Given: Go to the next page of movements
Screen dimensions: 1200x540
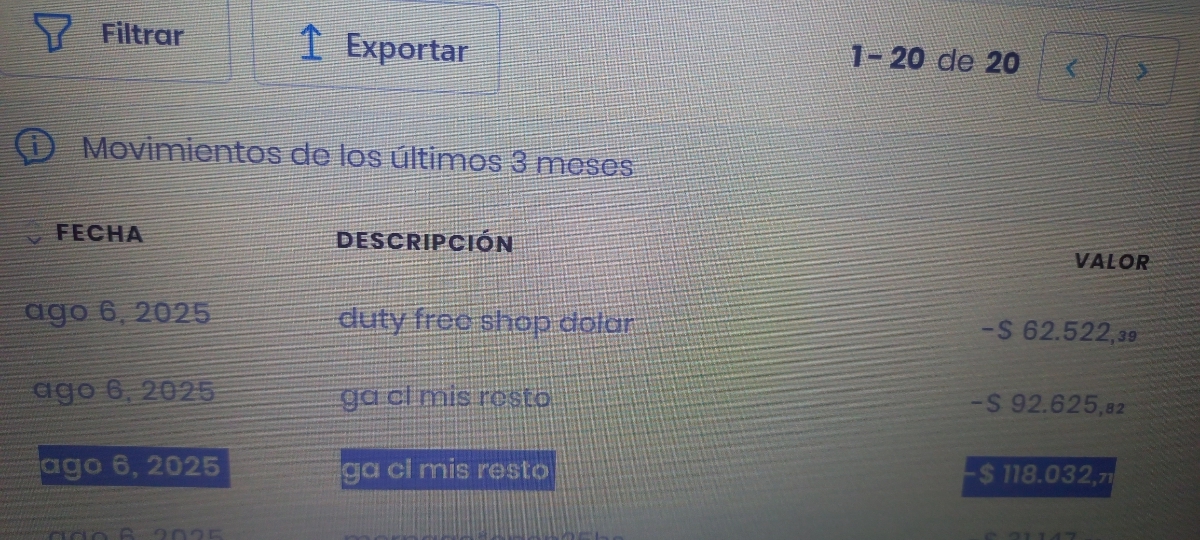Looking at the screenshot, I should 1141,70.
